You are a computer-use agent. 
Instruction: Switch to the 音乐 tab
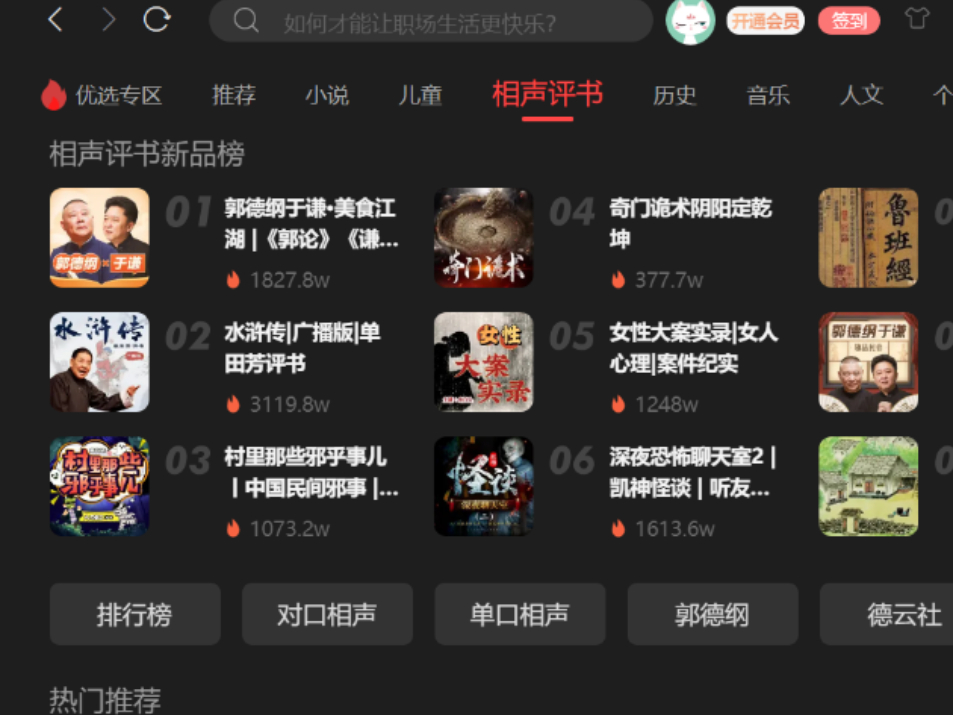click(x=768, y=96)
